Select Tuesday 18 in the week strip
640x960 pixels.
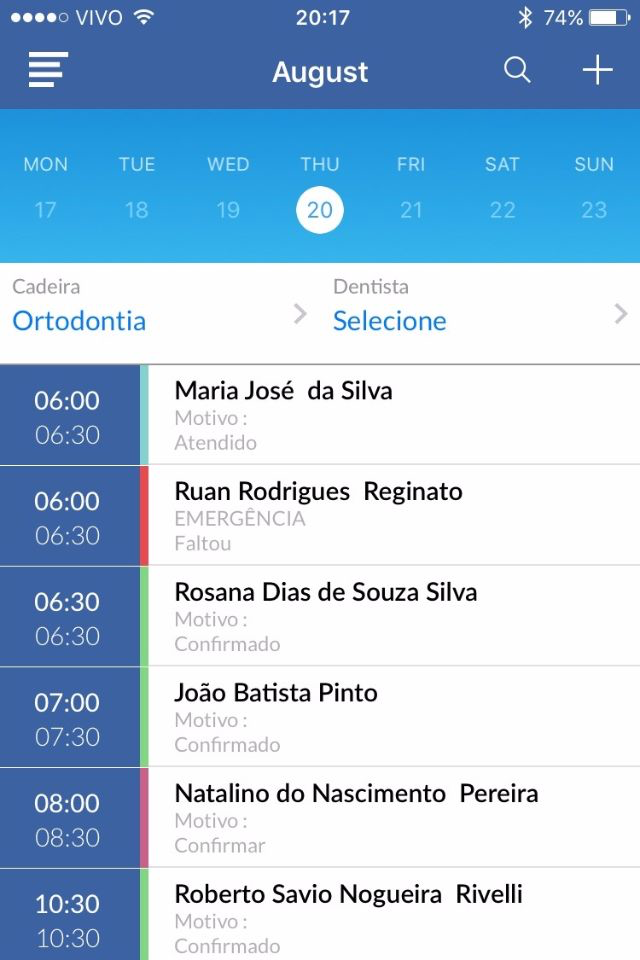pyautogui.click(x=137, y=210)
